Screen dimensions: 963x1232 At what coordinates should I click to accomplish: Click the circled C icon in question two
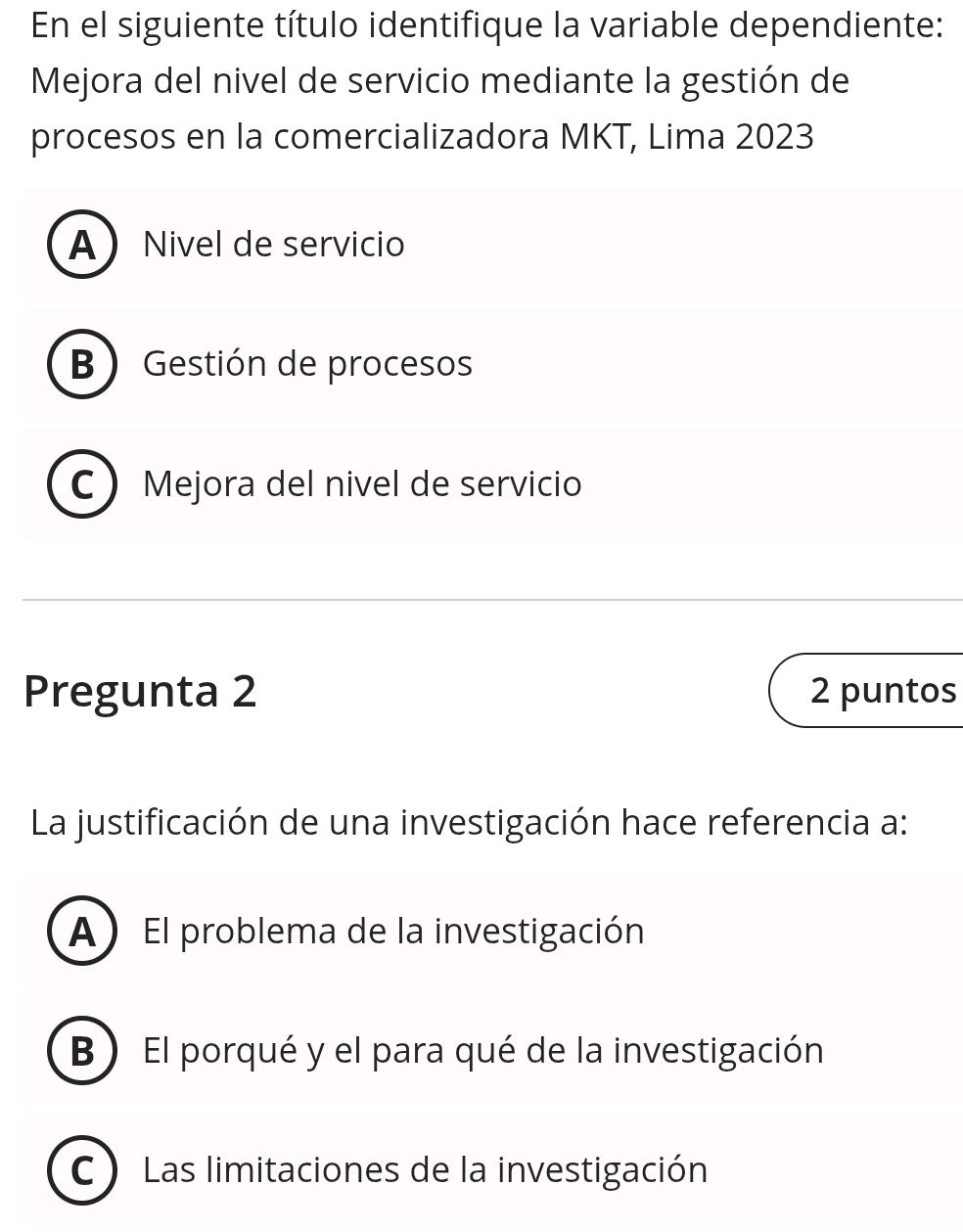pyautogui.click(x=81, y=1169)
